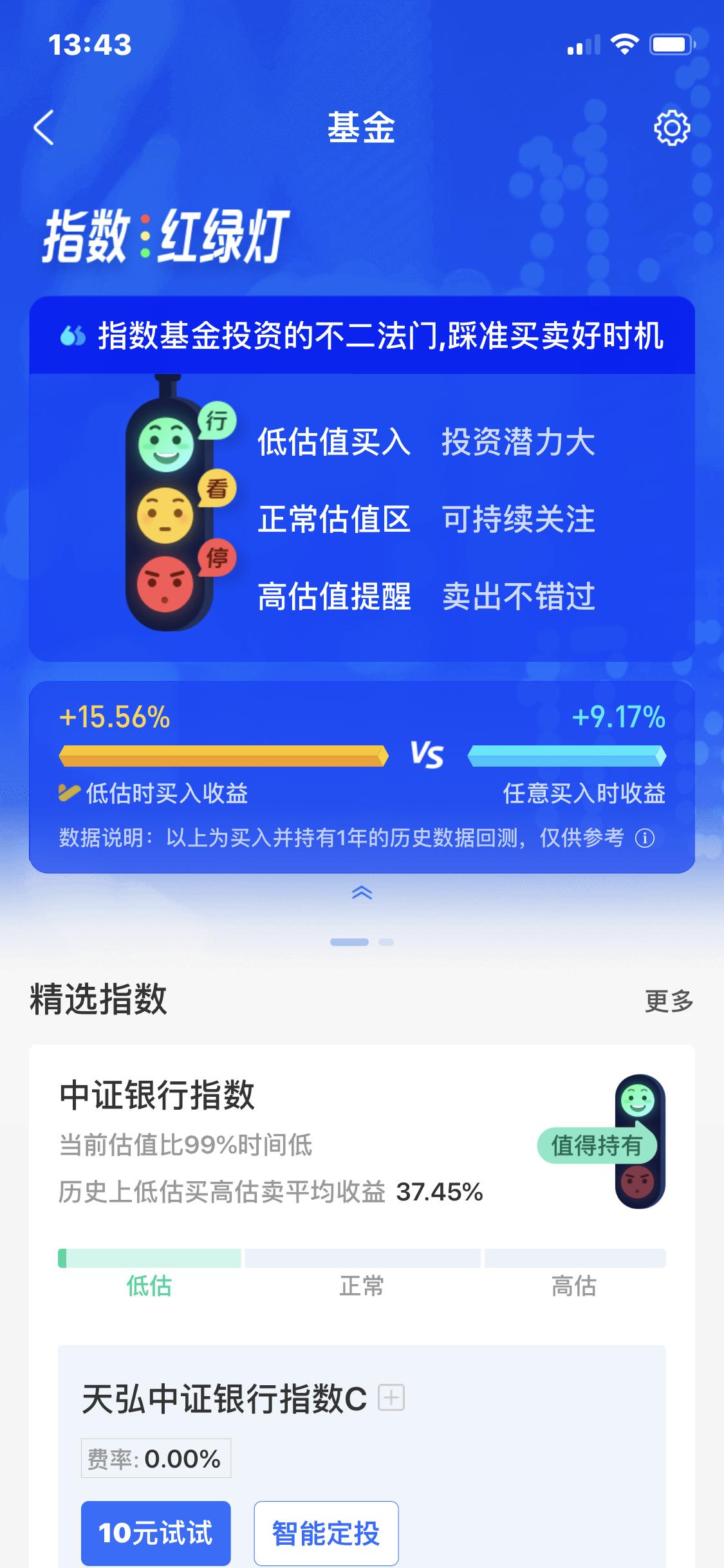The width and height of the screenshot is (724, 1568).
Task: Tap the back arrow to return
Action: (42, 127)
